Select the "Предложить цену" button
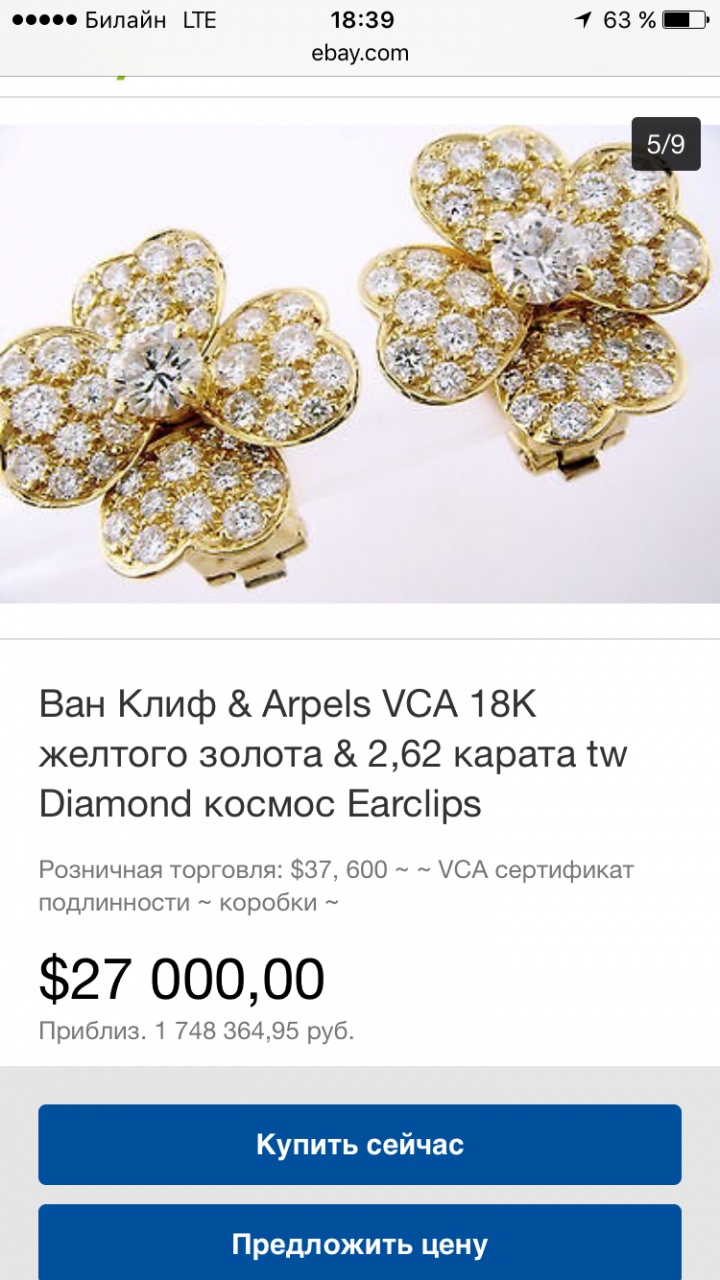Image resolution: width=720 pixels, height=1280 pixels. tap(360, 1243)
